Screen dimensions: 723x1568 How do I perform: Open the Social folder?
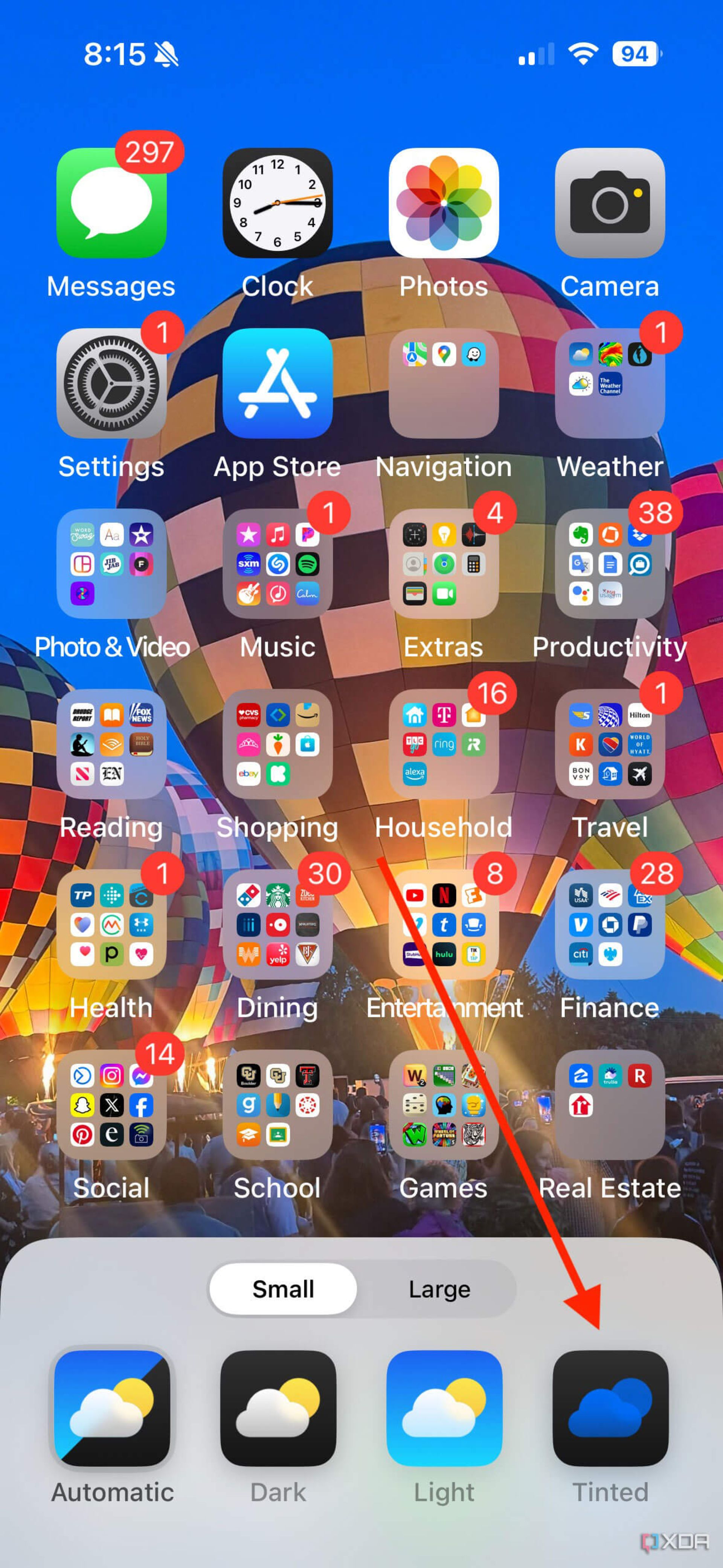point(111,1104)
